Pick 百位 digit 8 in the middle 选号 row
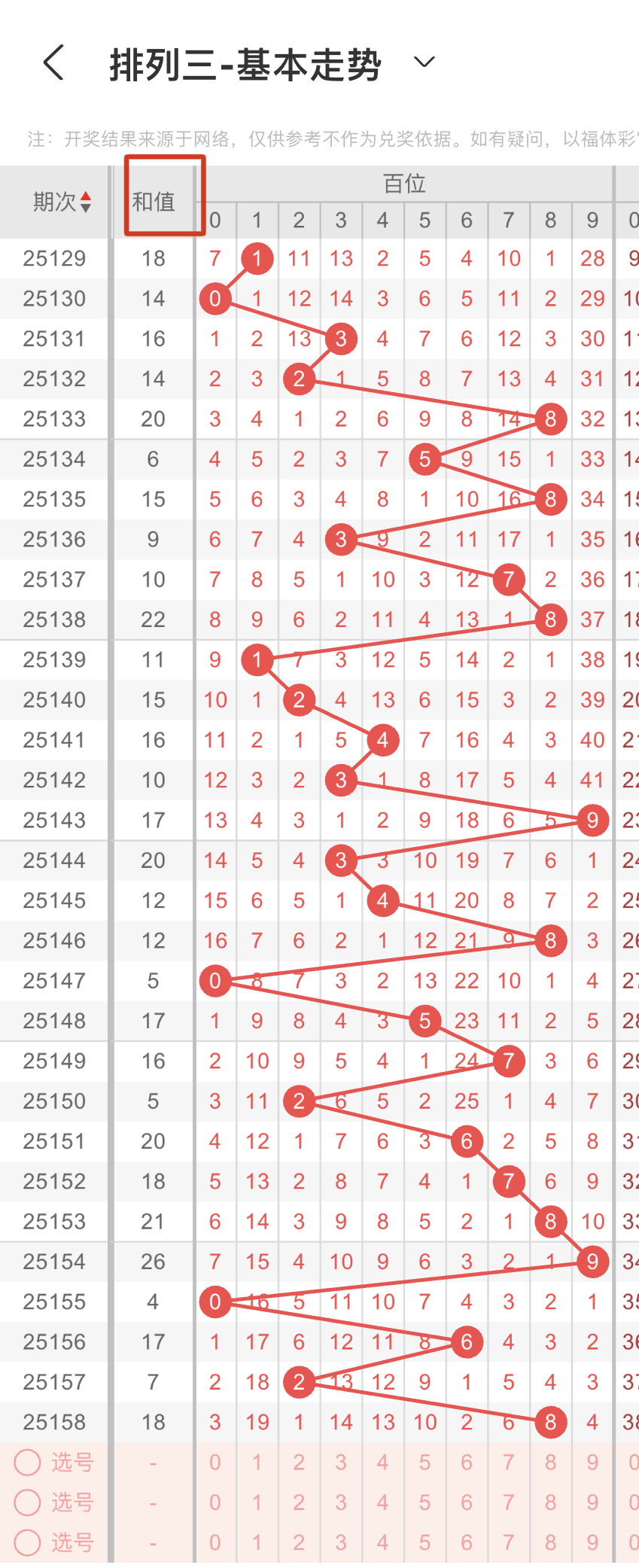 point(551,1503)
